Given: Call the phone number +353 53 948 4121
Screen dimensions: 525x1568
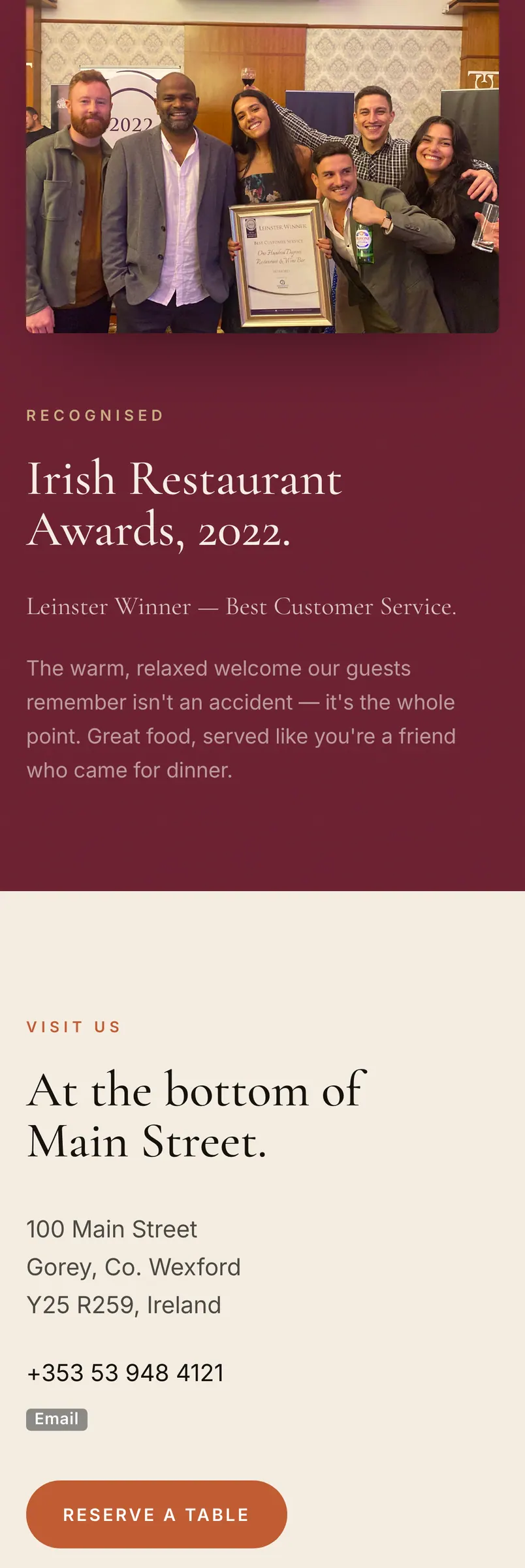Looking at the screenshot, I should [x=125, y=1373].
